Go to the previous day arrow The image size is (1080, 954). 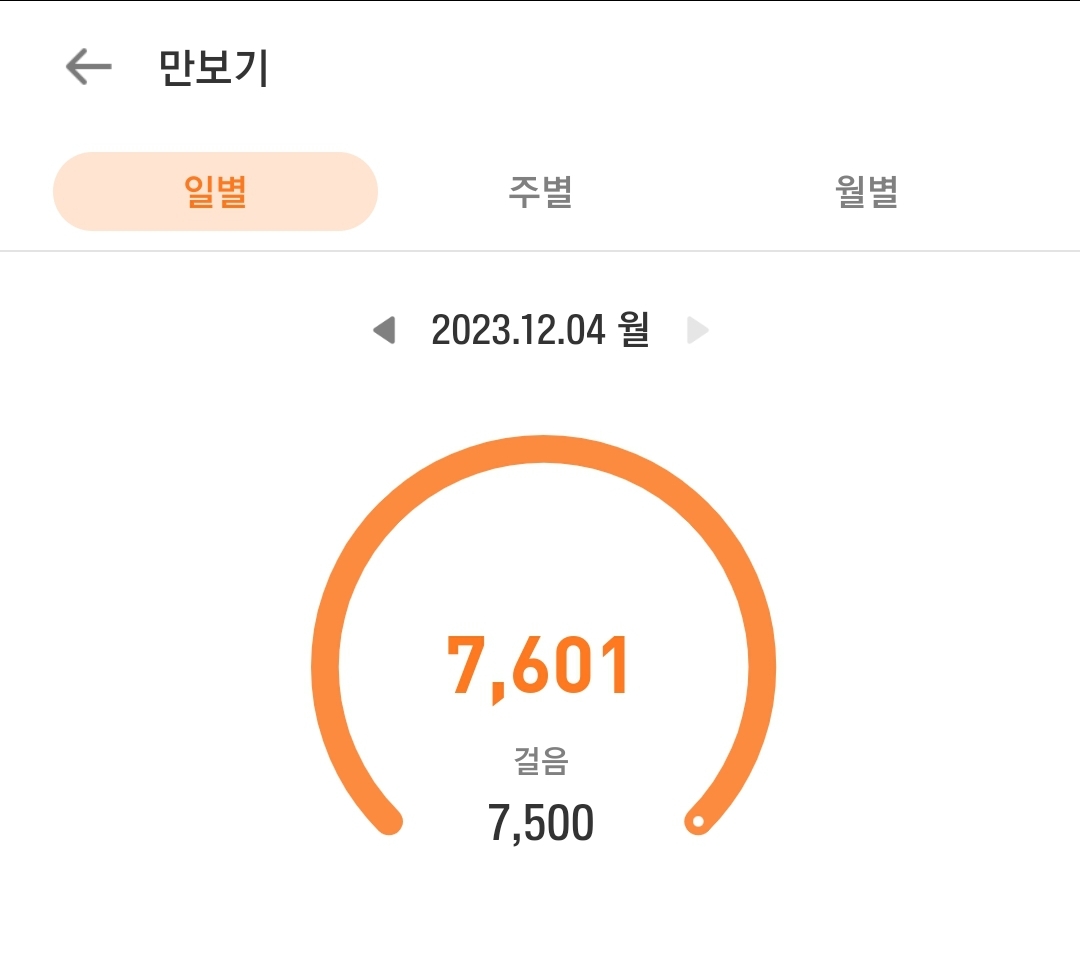[384, 330]
